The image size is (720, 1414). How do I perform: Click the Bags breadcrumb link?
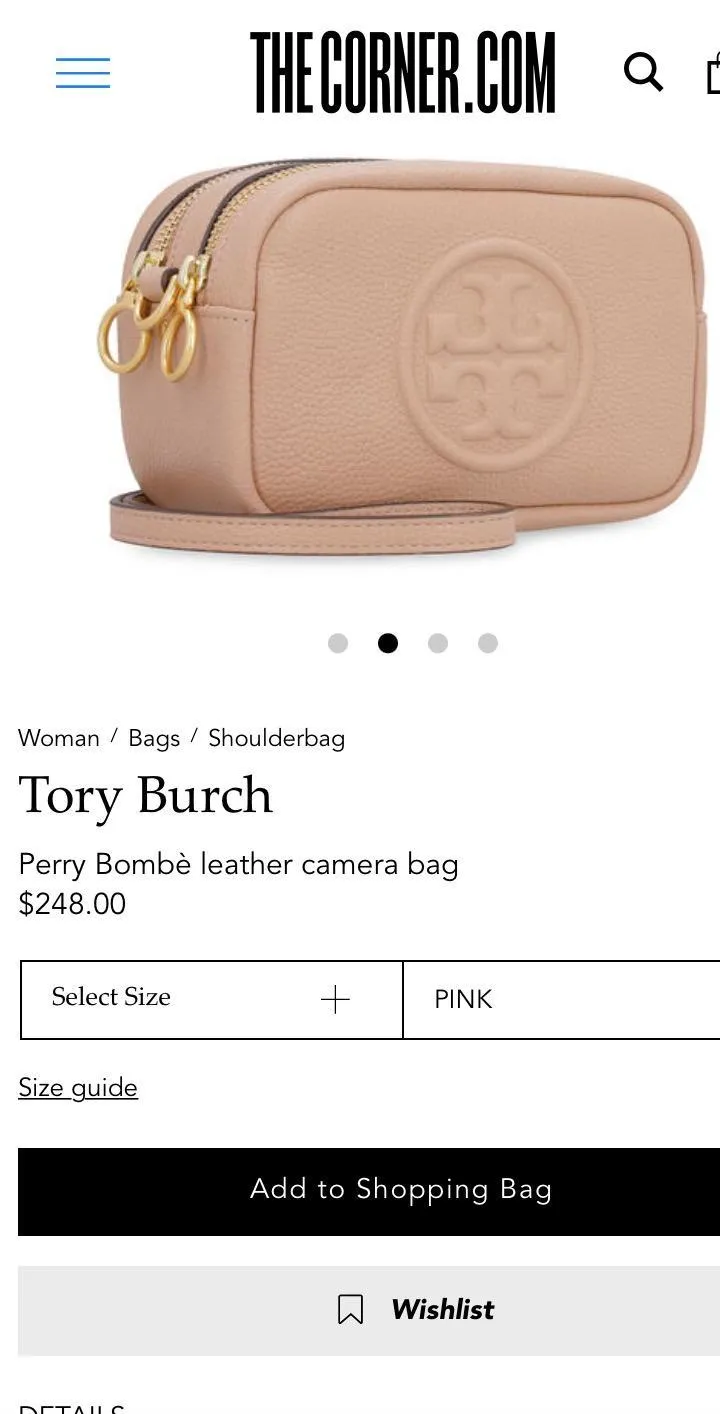(x=153, y=738)
